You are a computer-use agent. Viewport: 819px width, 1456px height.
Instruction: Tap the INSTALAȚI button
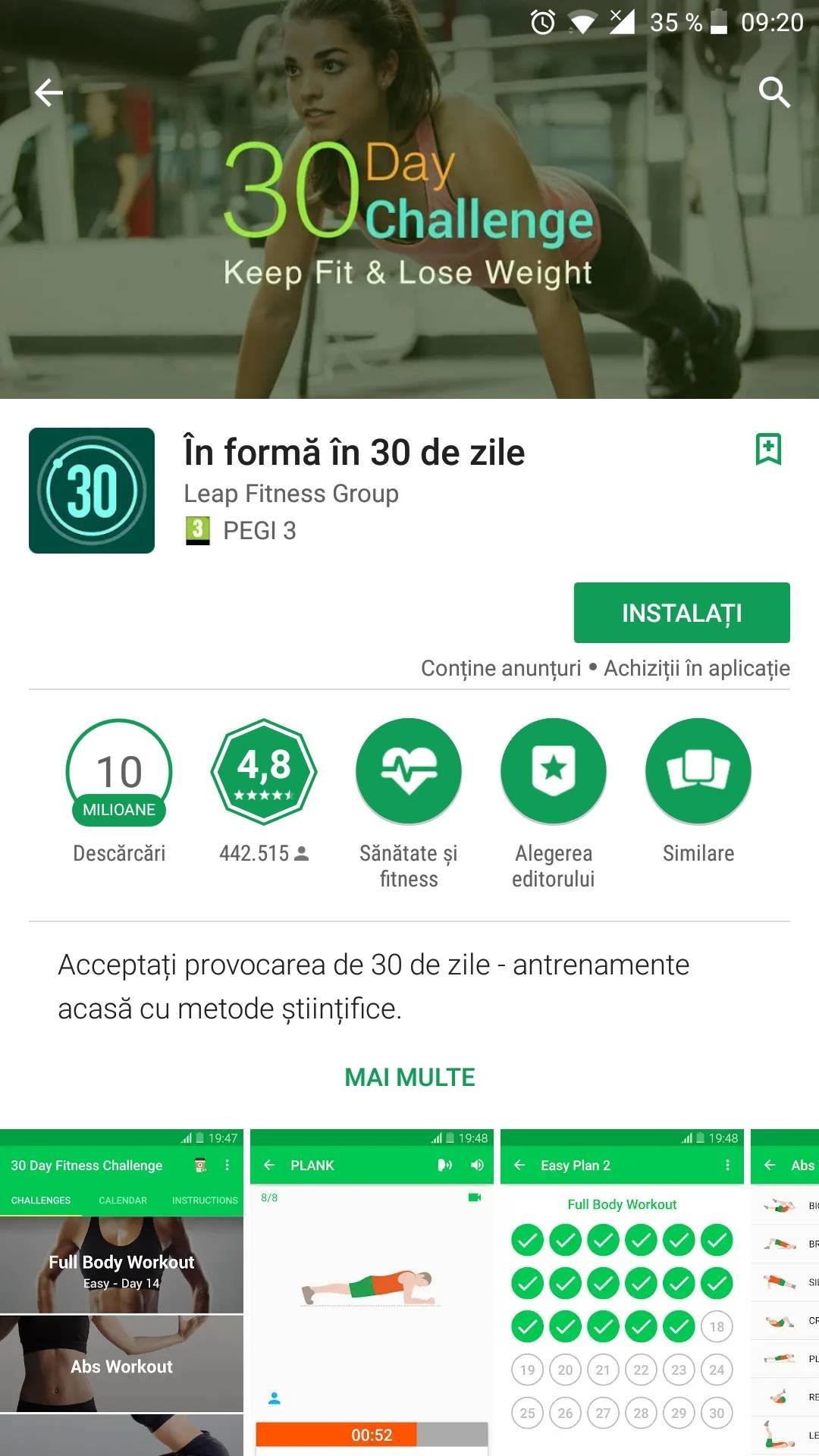click(x=682, y=613)
